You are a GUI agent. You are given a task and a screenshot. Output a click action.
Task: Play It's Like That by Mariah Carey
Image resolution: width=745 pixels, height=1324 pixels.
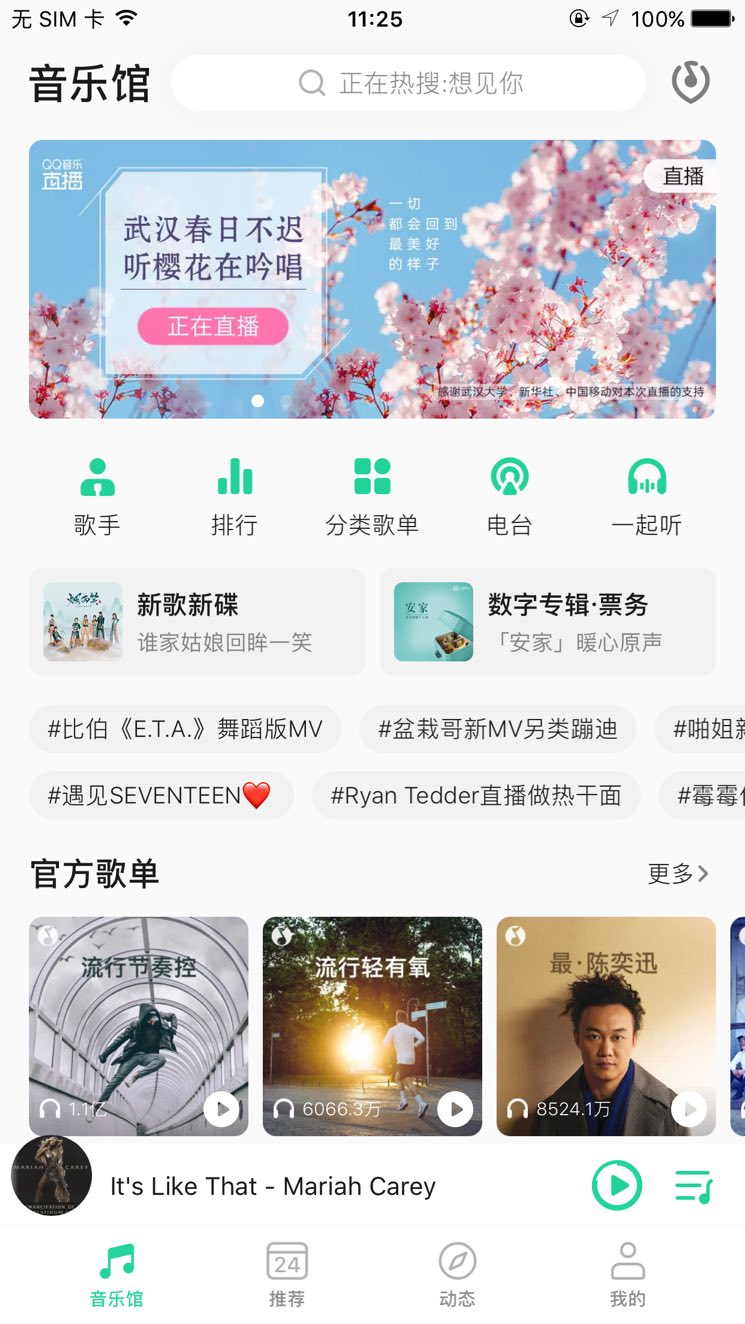click(617, 1186)
